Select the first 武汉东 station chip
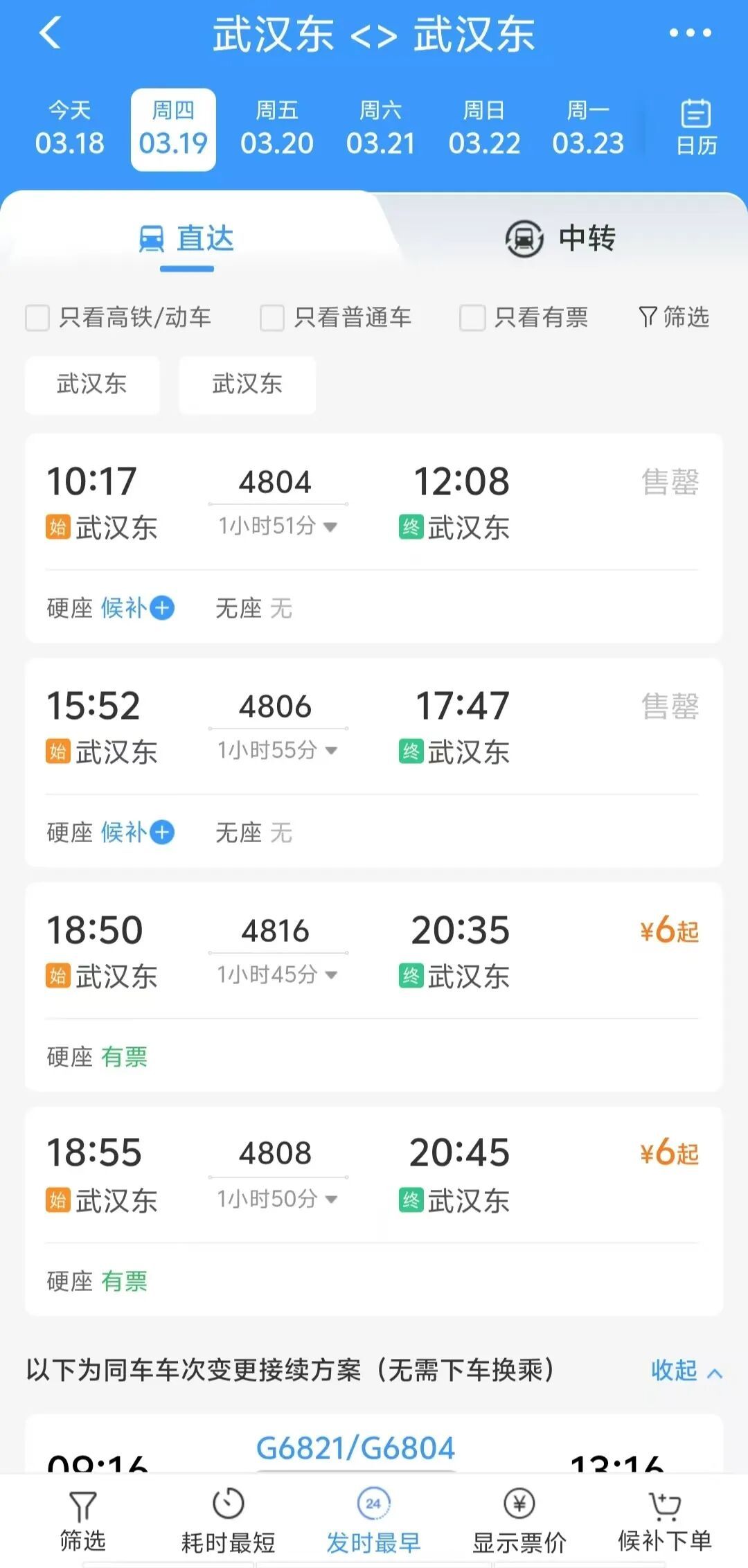Viewport: 748px width, 1568px height. point(91,385)
